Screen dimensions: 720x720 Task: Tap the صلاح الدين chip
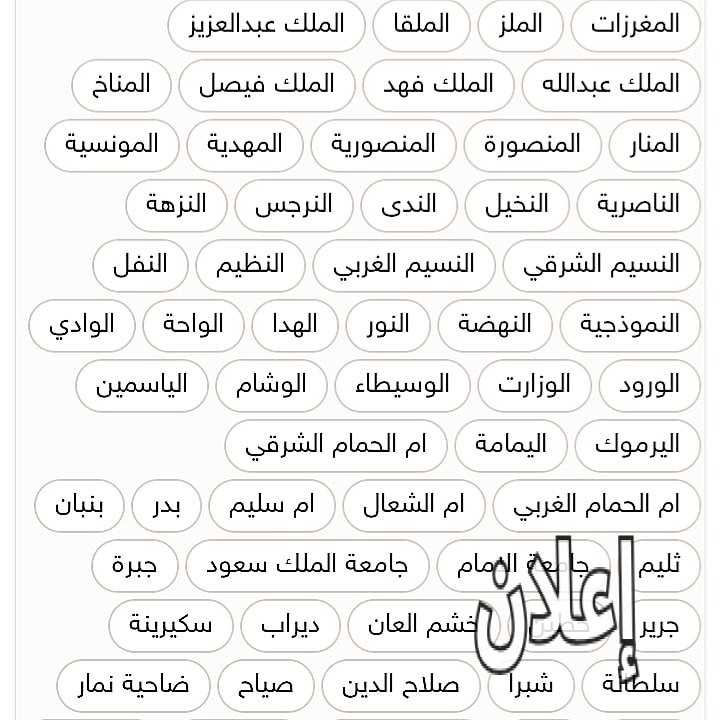point(400,686)
